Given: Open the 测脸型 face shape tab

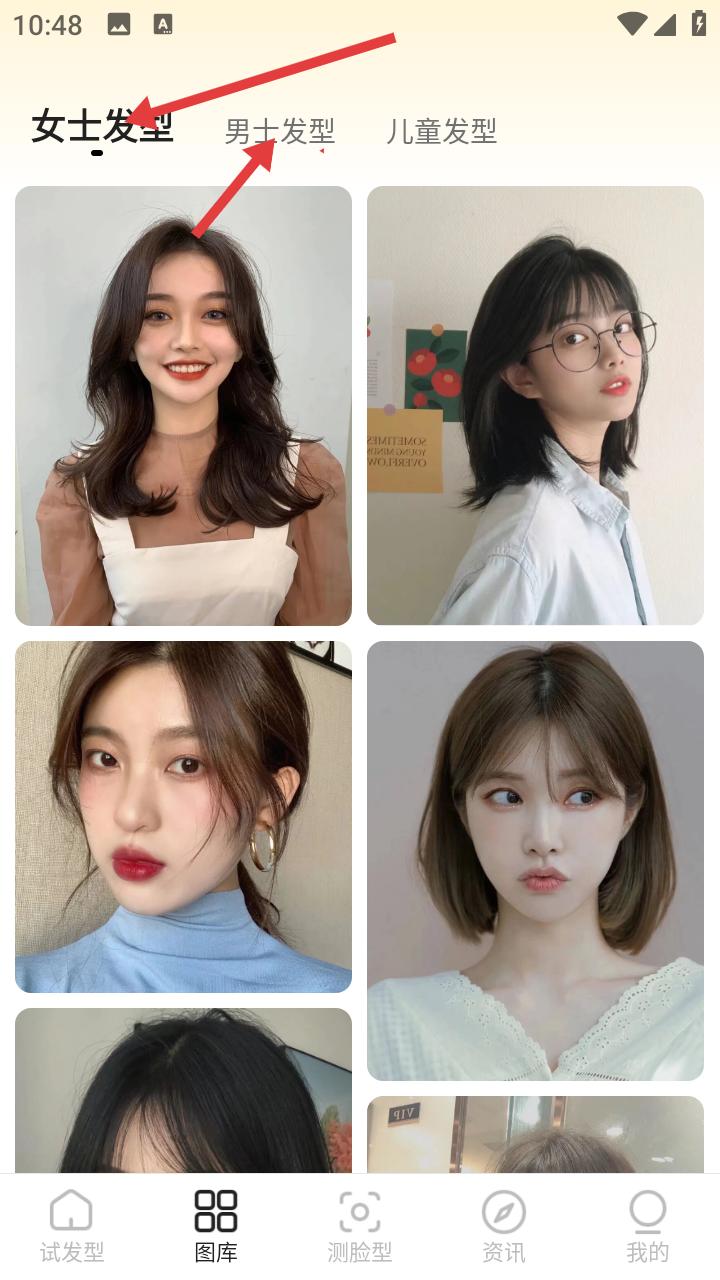Looking at the screenshot, I should (x=360, y=1226).
